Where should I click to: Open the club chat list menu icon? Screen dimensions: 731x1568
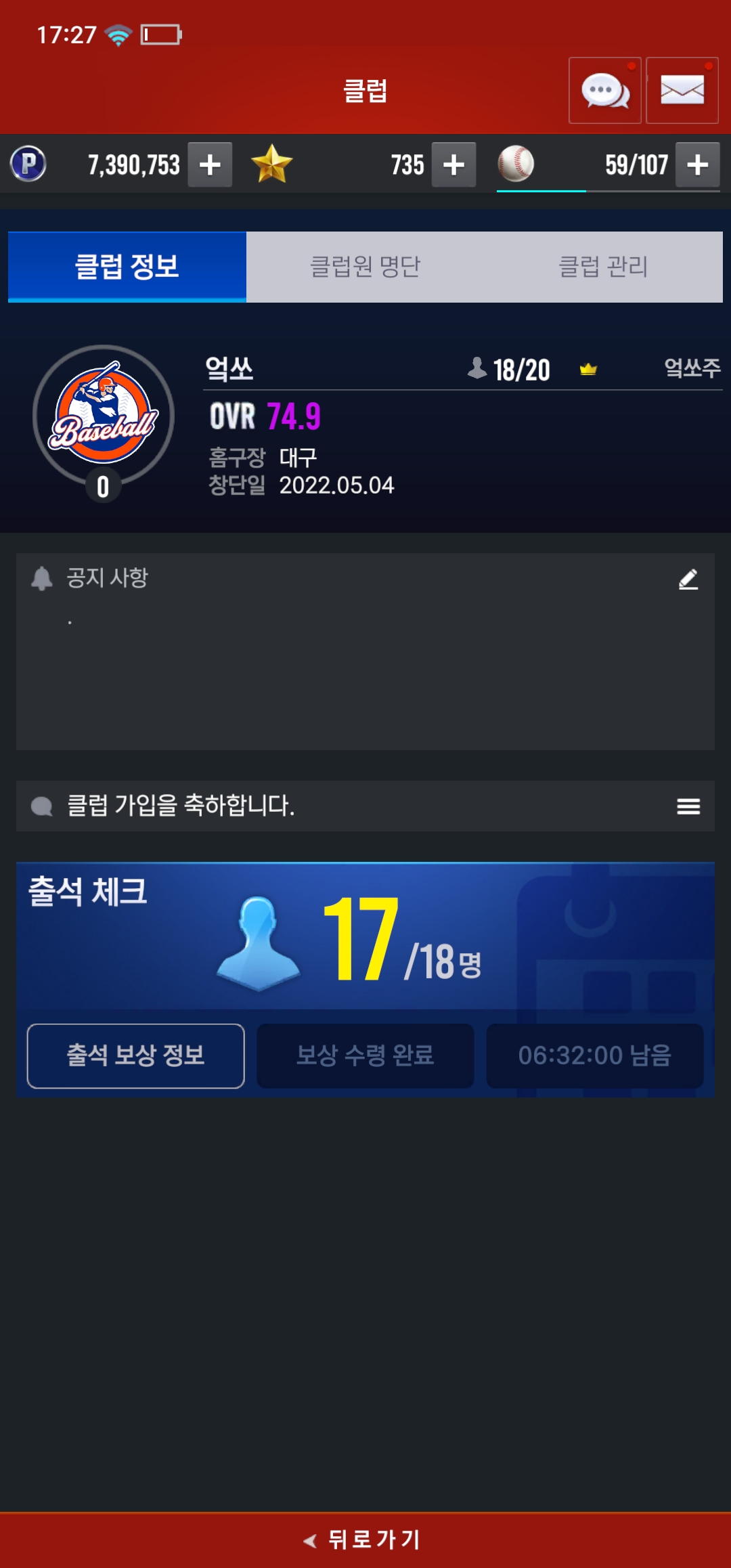pos(688,806)
